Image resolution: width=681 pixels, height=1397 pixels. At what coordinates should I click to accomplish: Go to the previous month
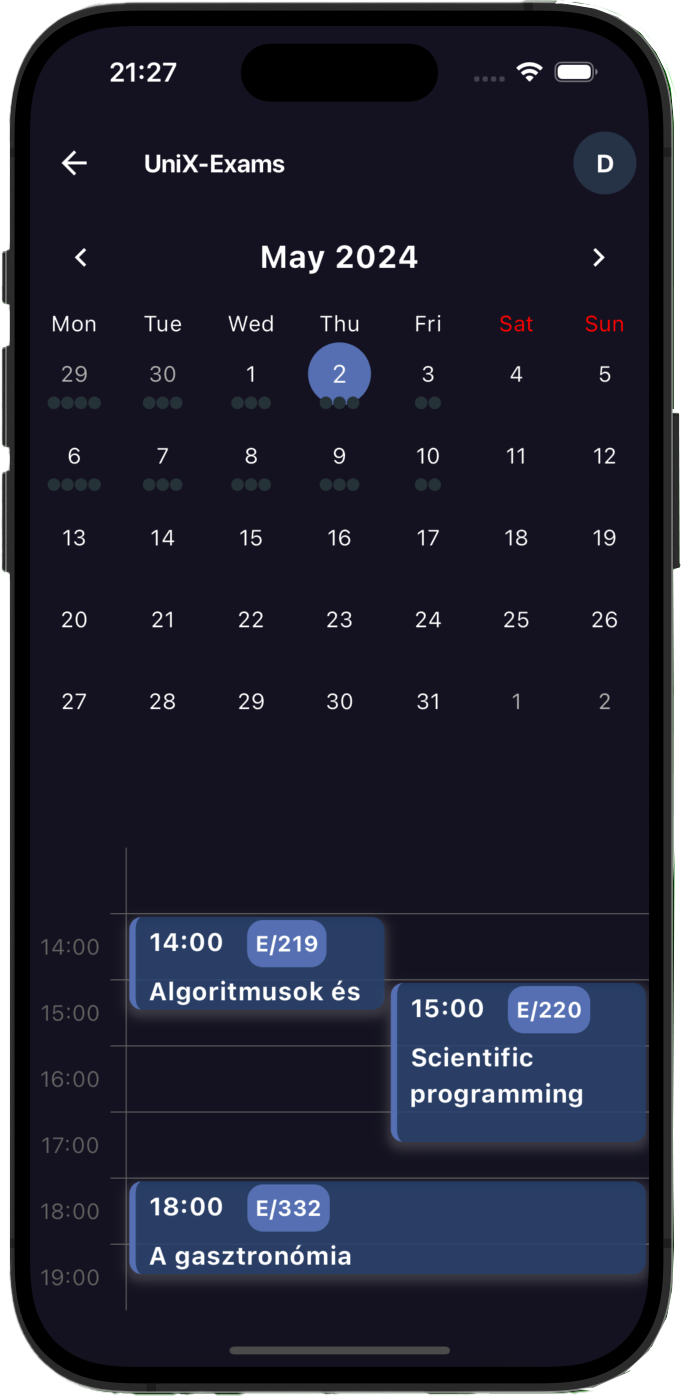click(82, 258)
